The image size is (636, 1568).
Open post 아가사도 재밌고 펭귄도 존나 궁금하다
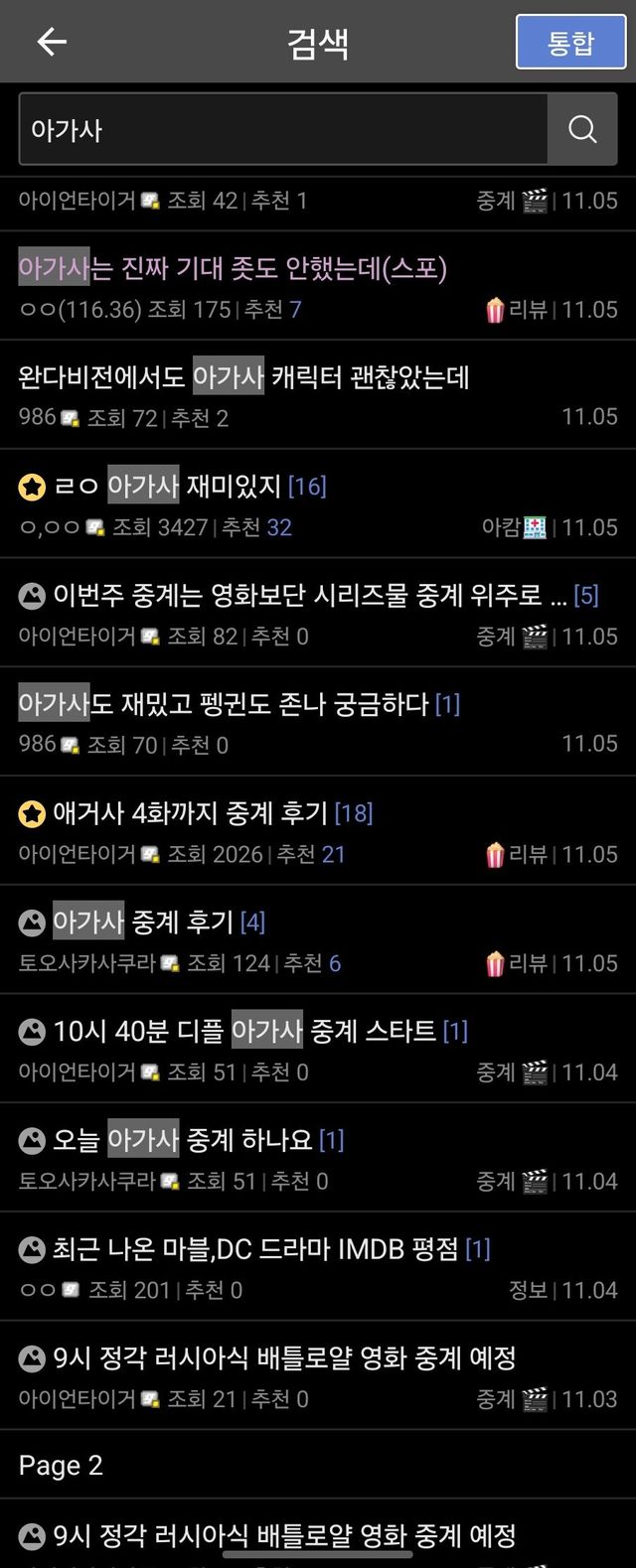[224, 705]
